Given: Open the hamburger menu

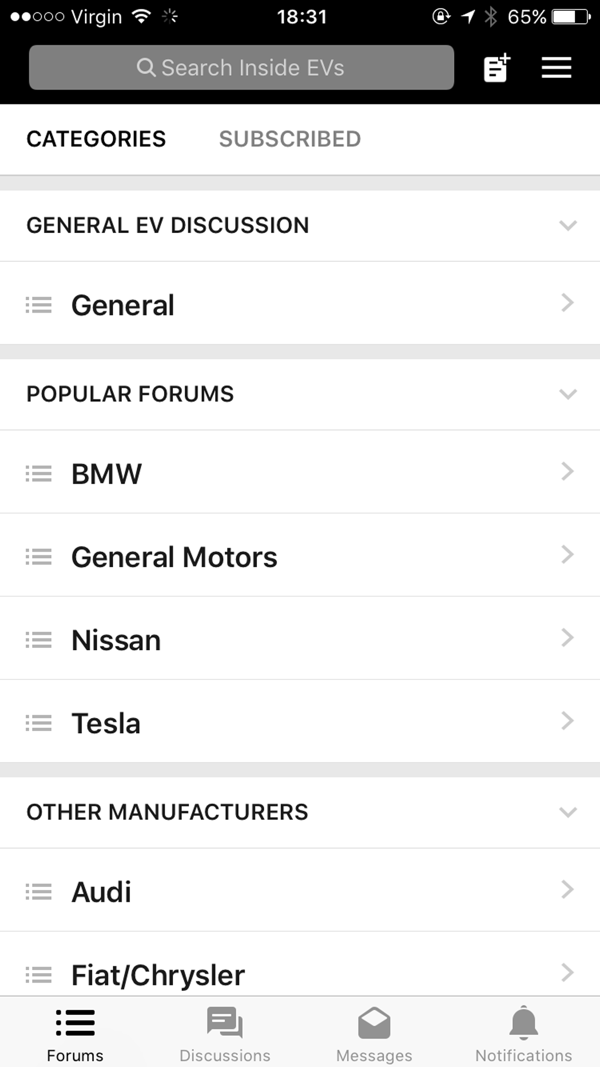Looking at the screenshot, I should coord(556,68).
